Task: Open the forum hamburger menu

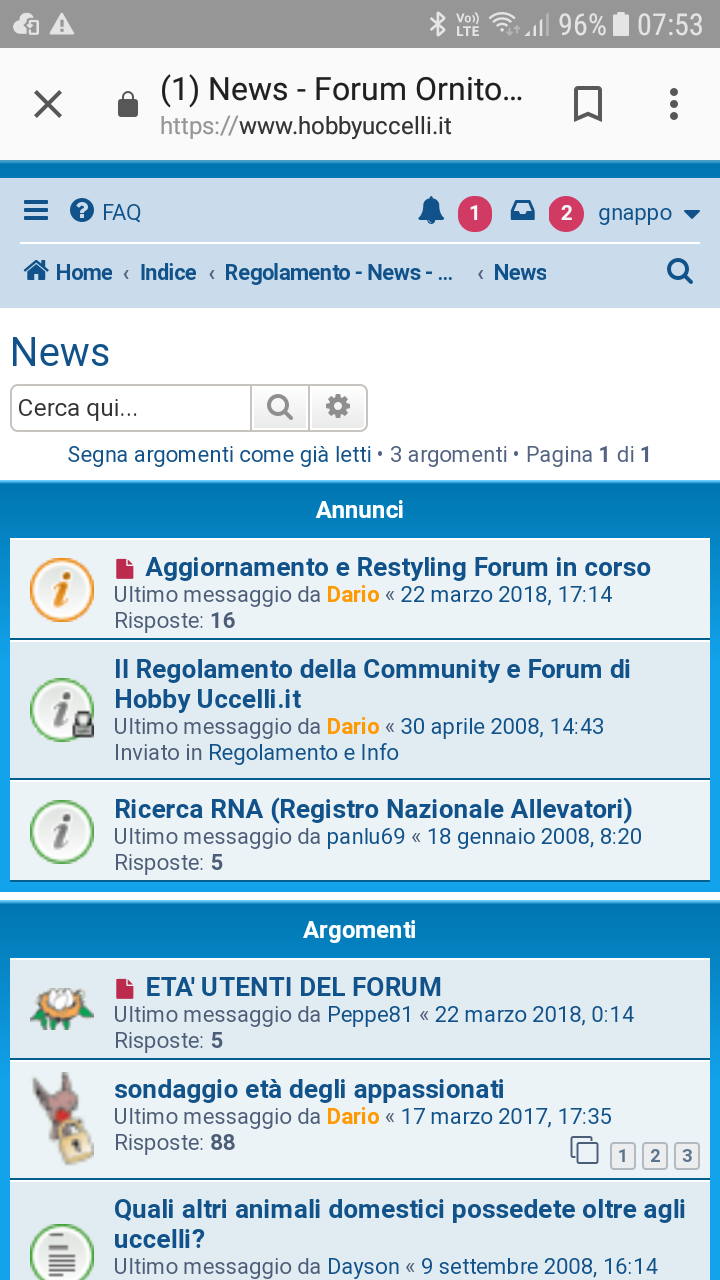Action: click(36, 211)
